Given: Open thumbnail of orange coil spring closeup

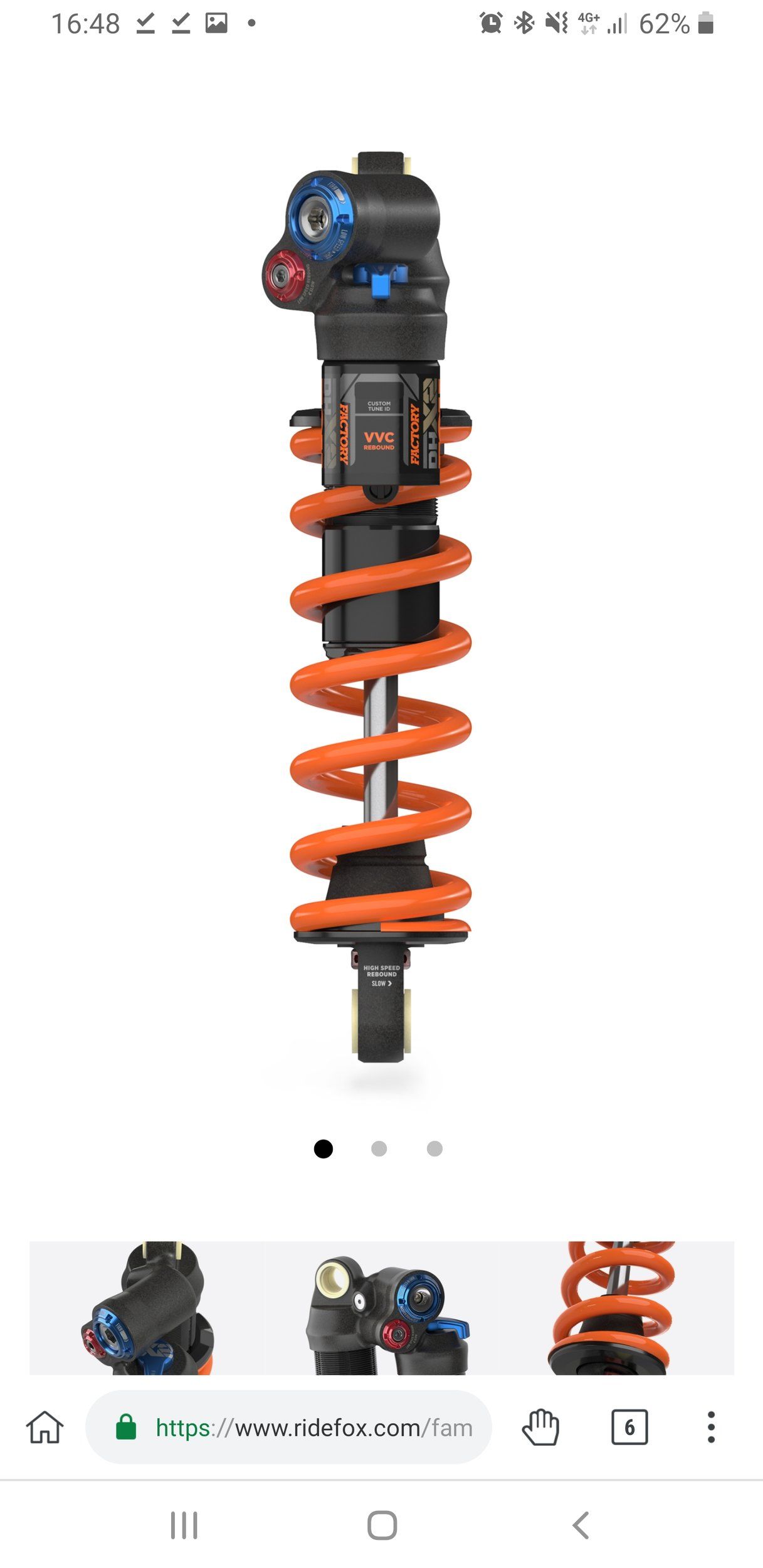Looking at the screenshot, I should coord(616,1308).
